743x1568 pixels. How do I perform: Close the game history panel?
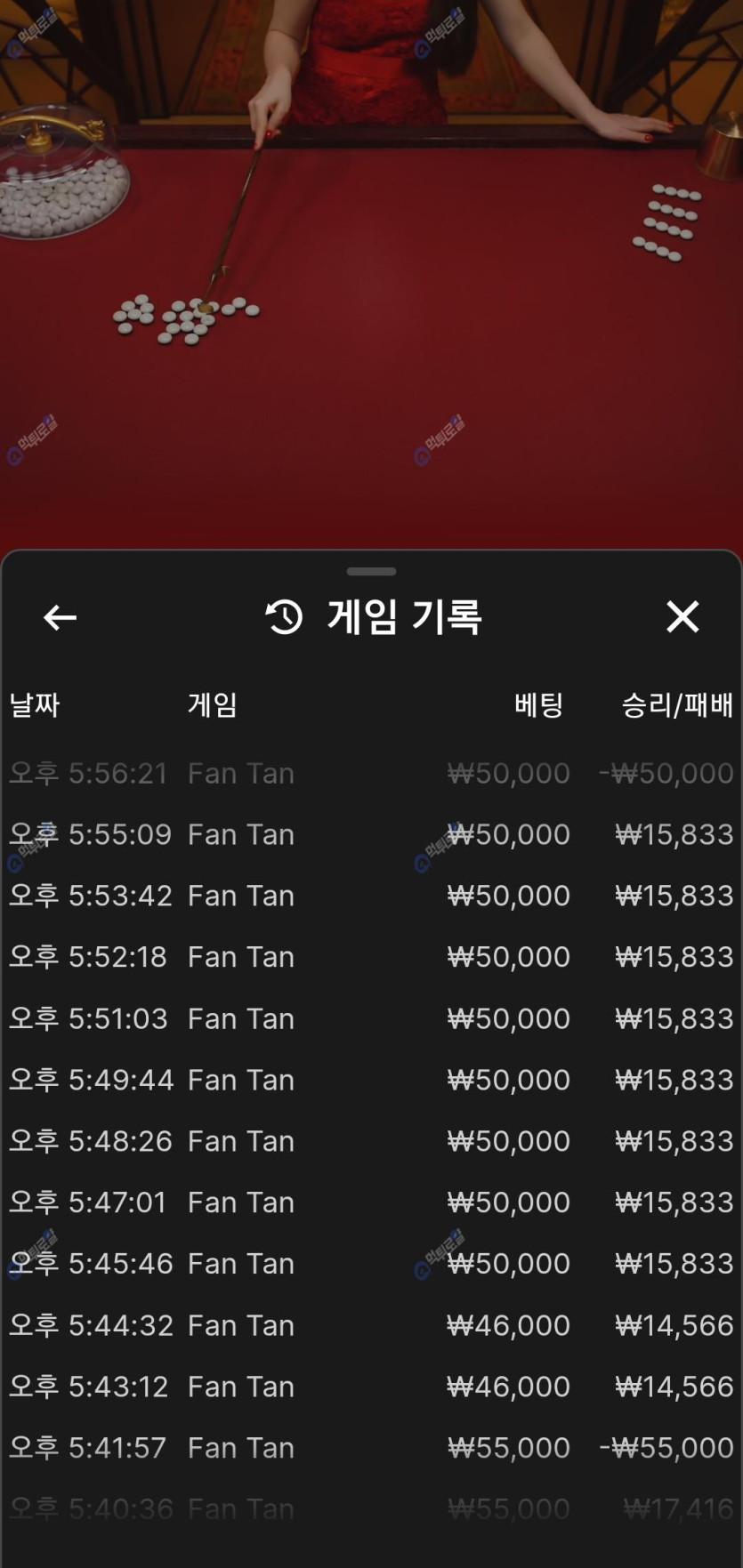[x=682, y=616]
